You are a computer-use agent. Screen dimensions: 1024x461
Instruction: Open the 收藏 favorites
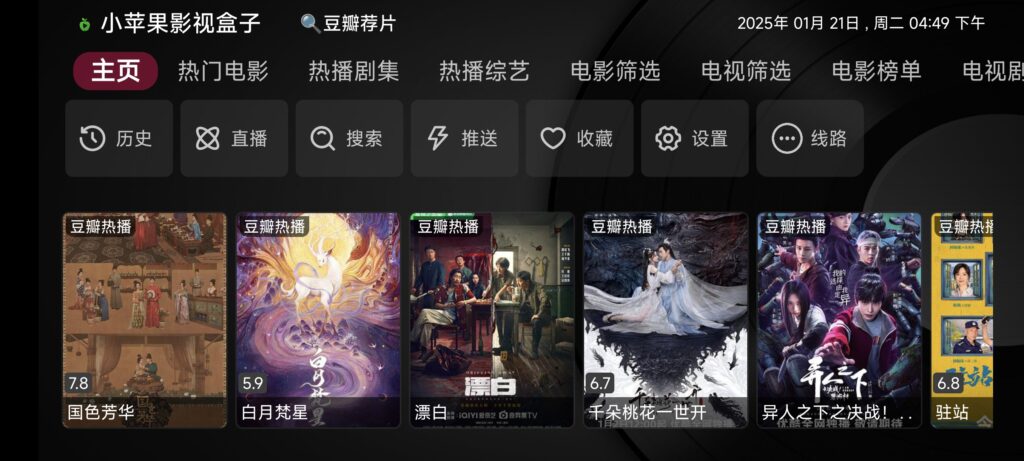(x=579, y=139)
